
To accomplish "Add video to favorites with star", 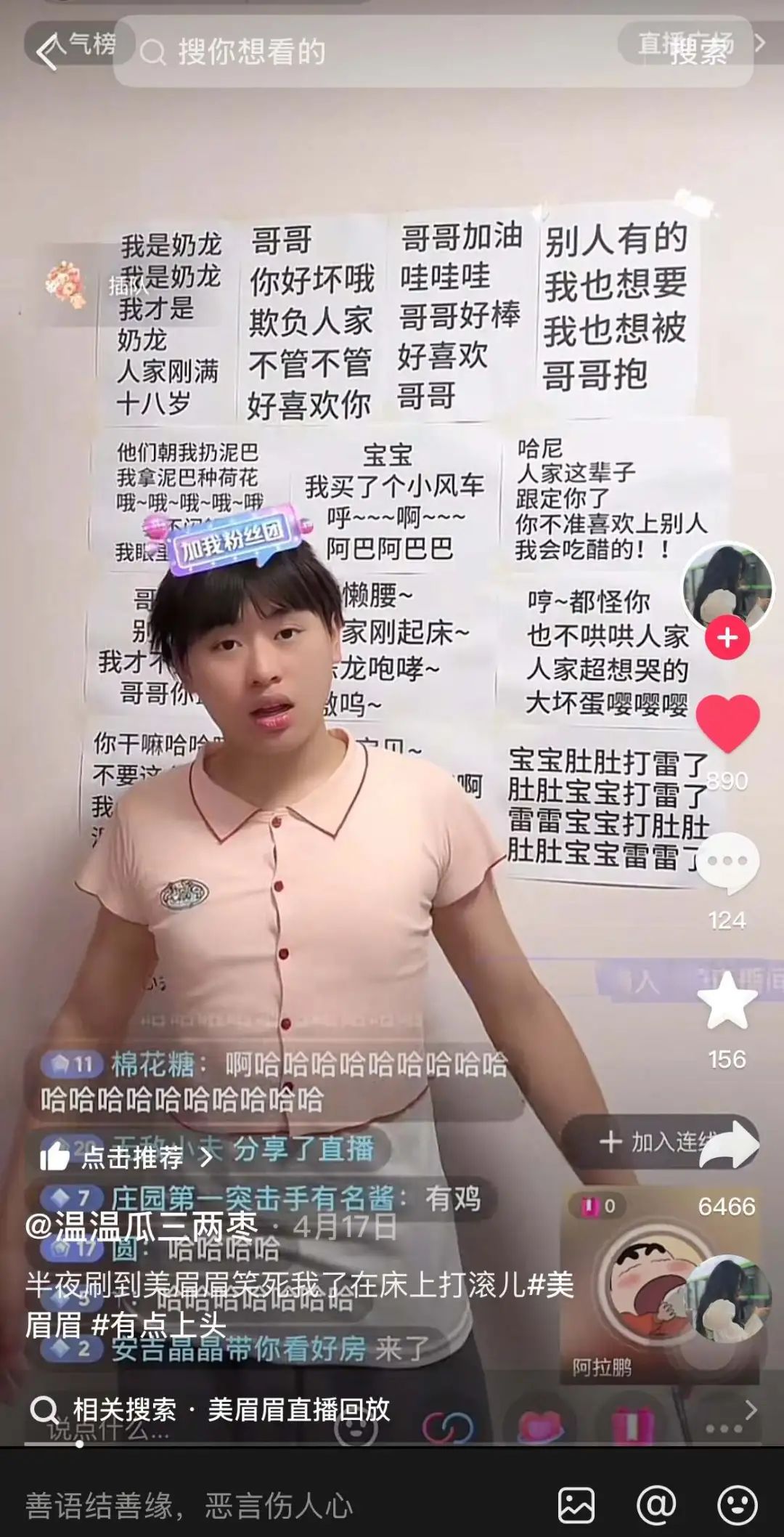I will tap(727, 1002).
